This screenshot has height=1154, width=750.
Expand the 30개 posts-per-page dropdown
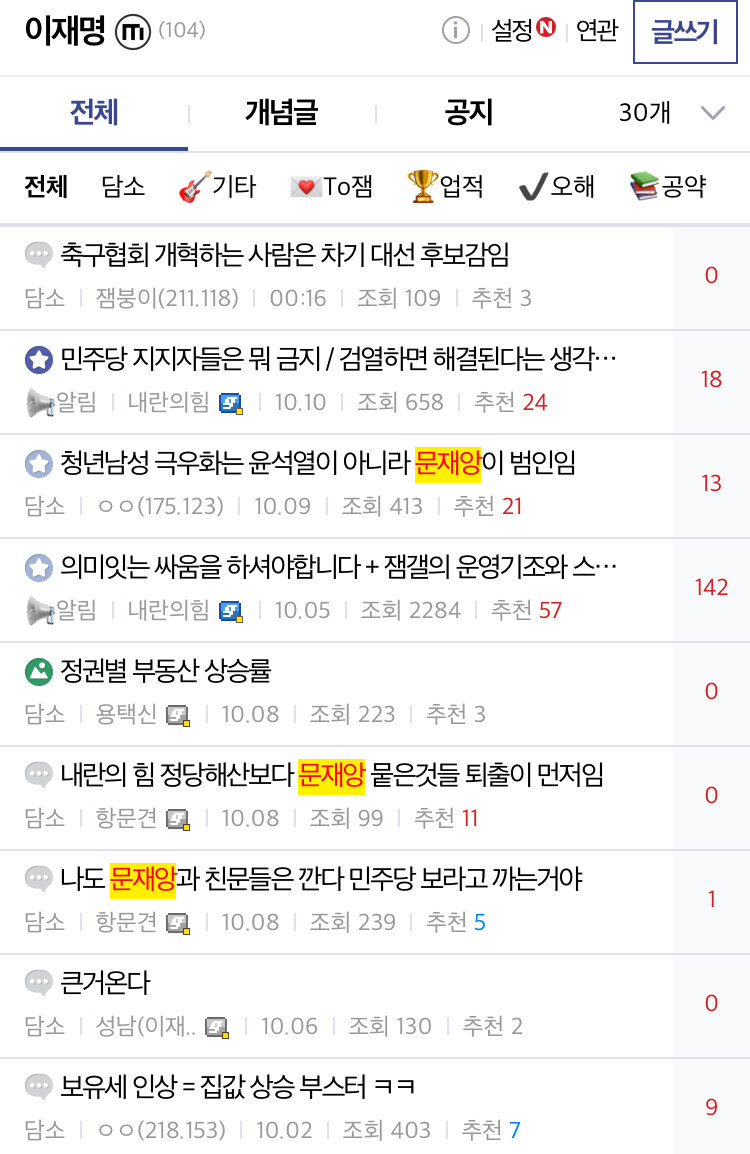pyautogui.click(x=672, y=112)
